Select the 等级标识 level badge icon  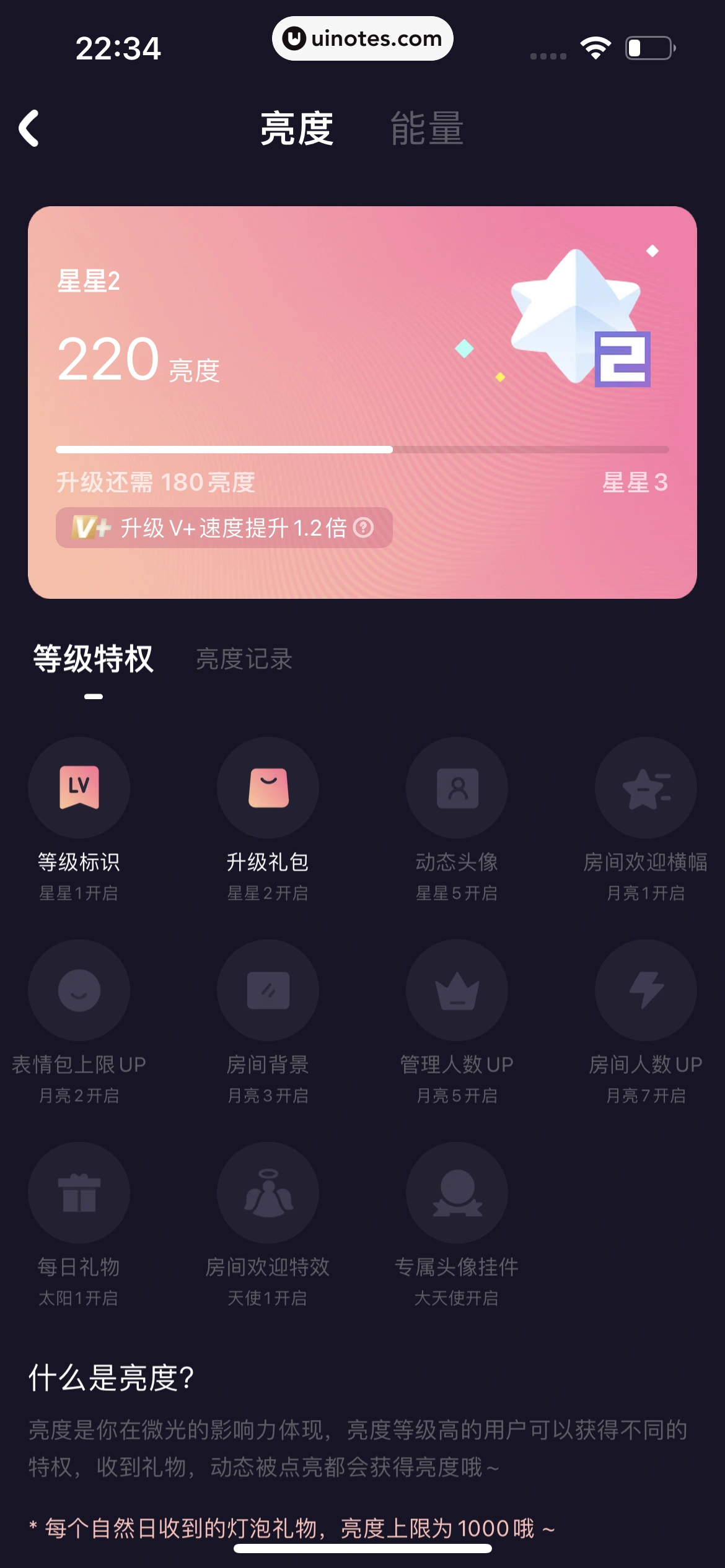coord(79,787)
